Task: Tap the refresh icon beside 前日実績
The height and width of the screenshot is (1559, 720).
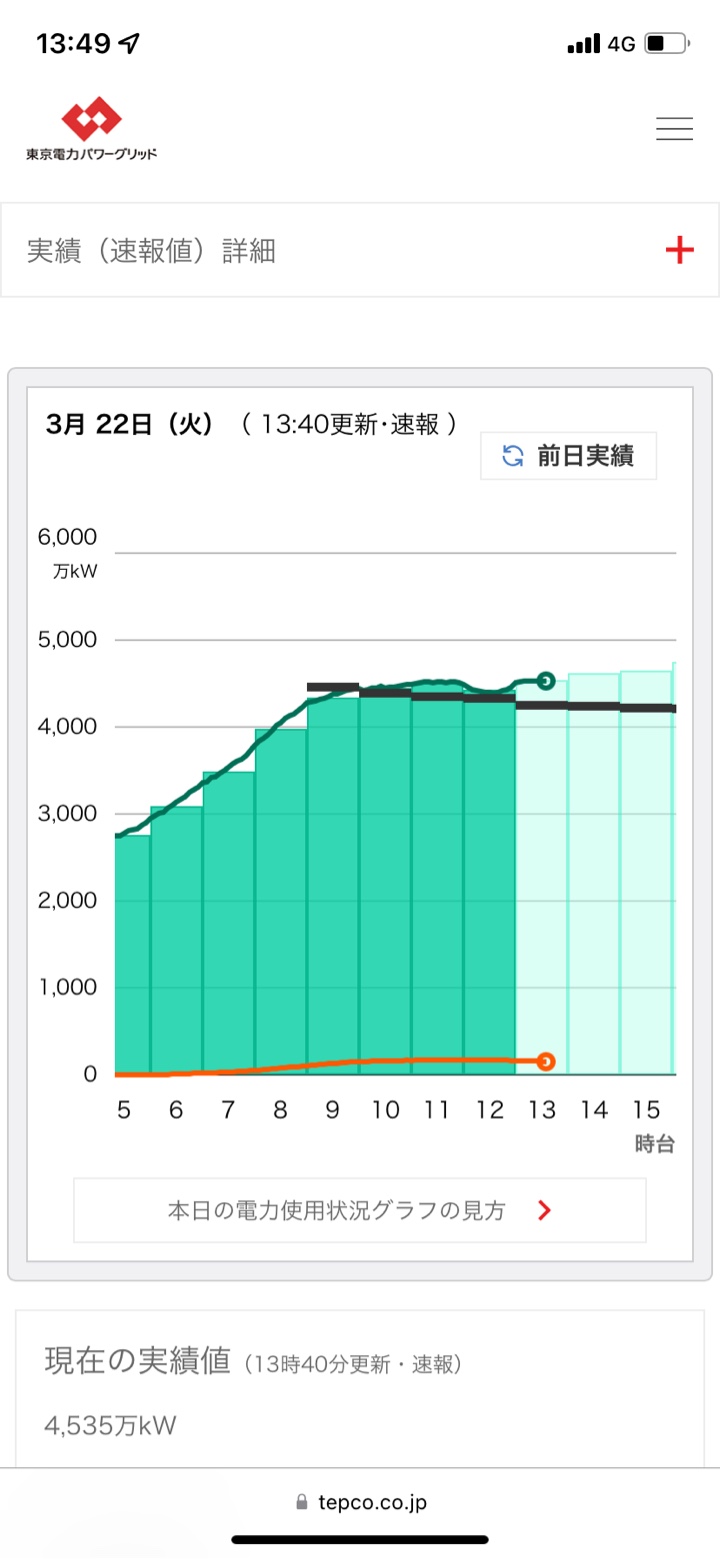Action: (512, 455)
